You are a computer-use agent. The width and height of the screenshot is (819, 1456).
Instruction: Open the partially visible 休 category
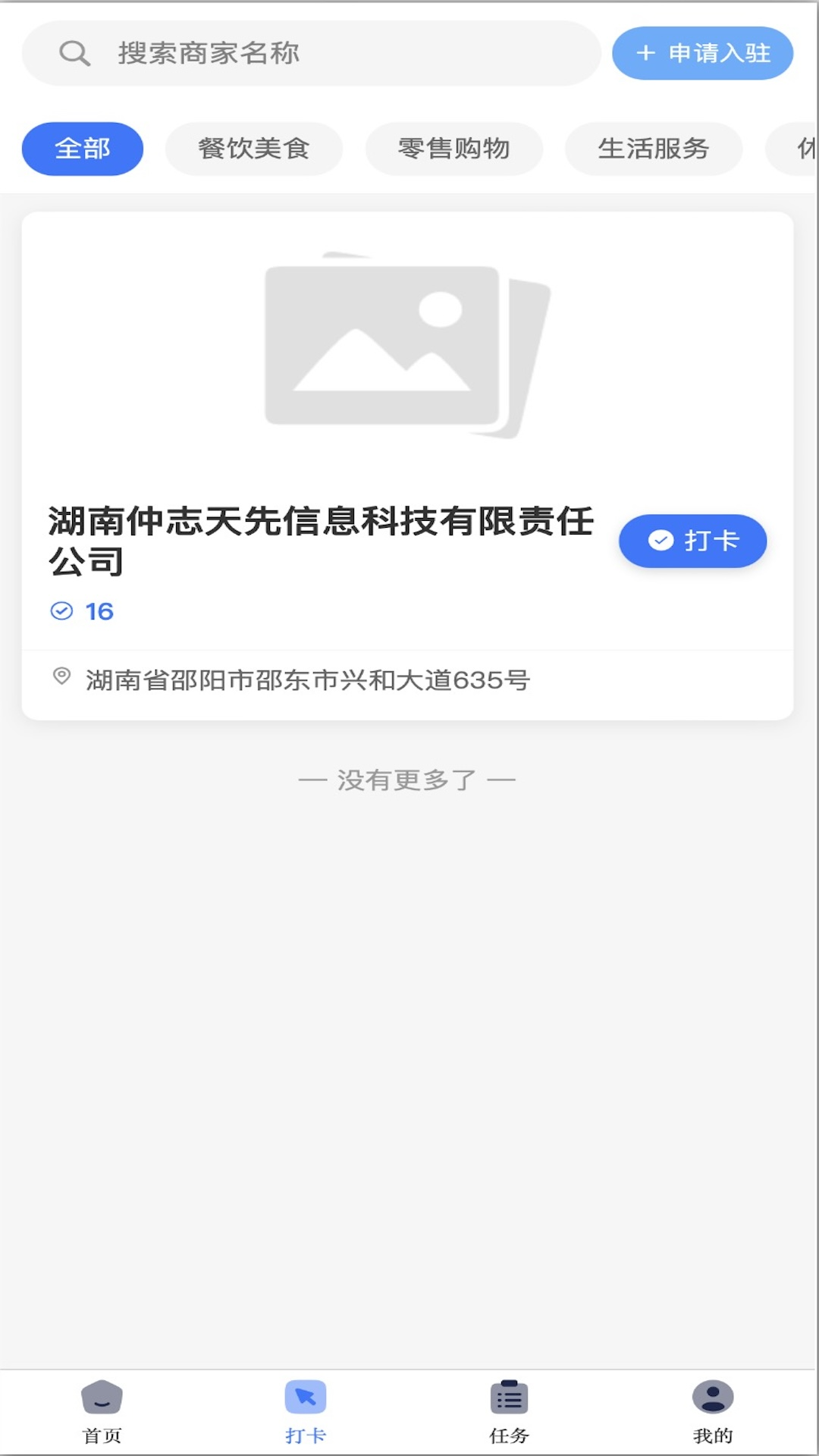805,149
